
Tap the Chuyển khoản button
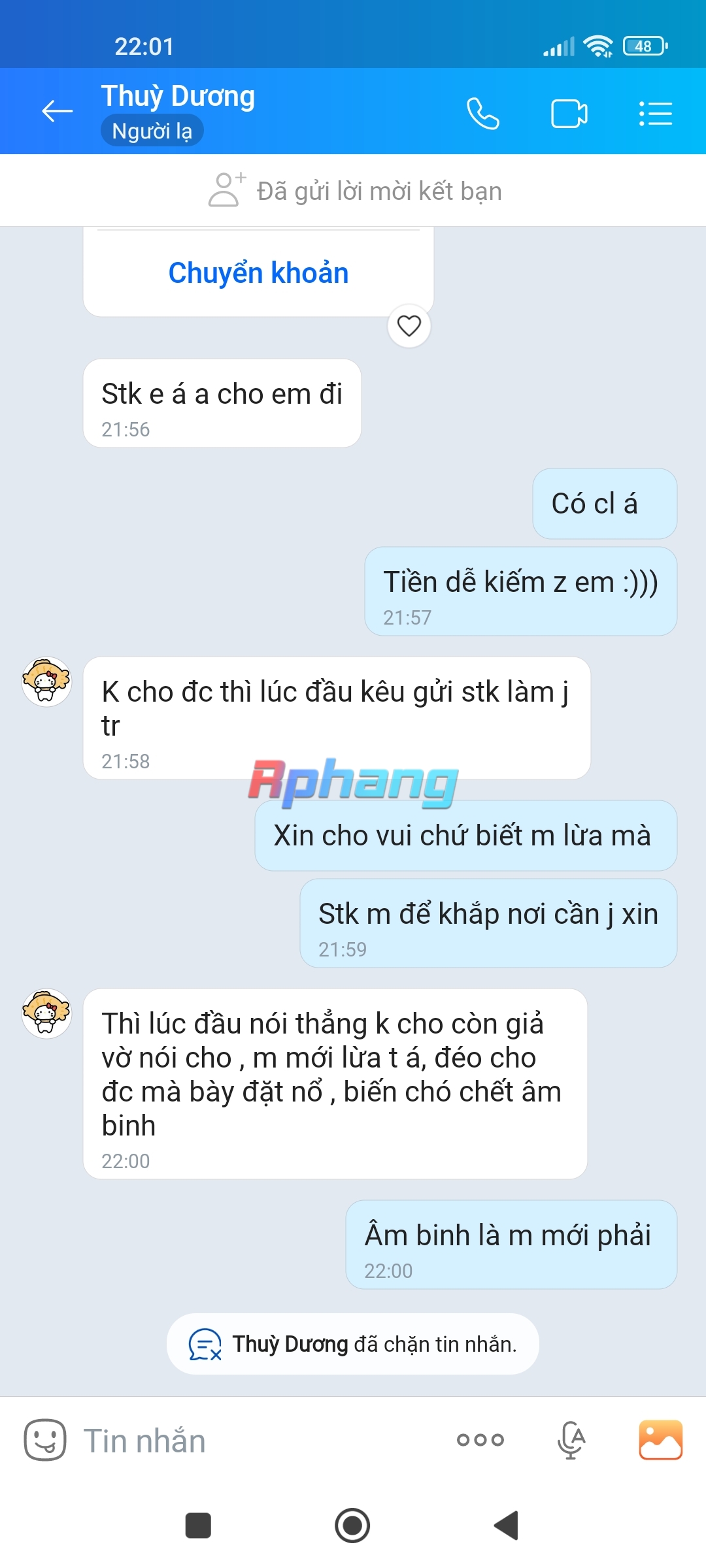click(x=258, y=273)
